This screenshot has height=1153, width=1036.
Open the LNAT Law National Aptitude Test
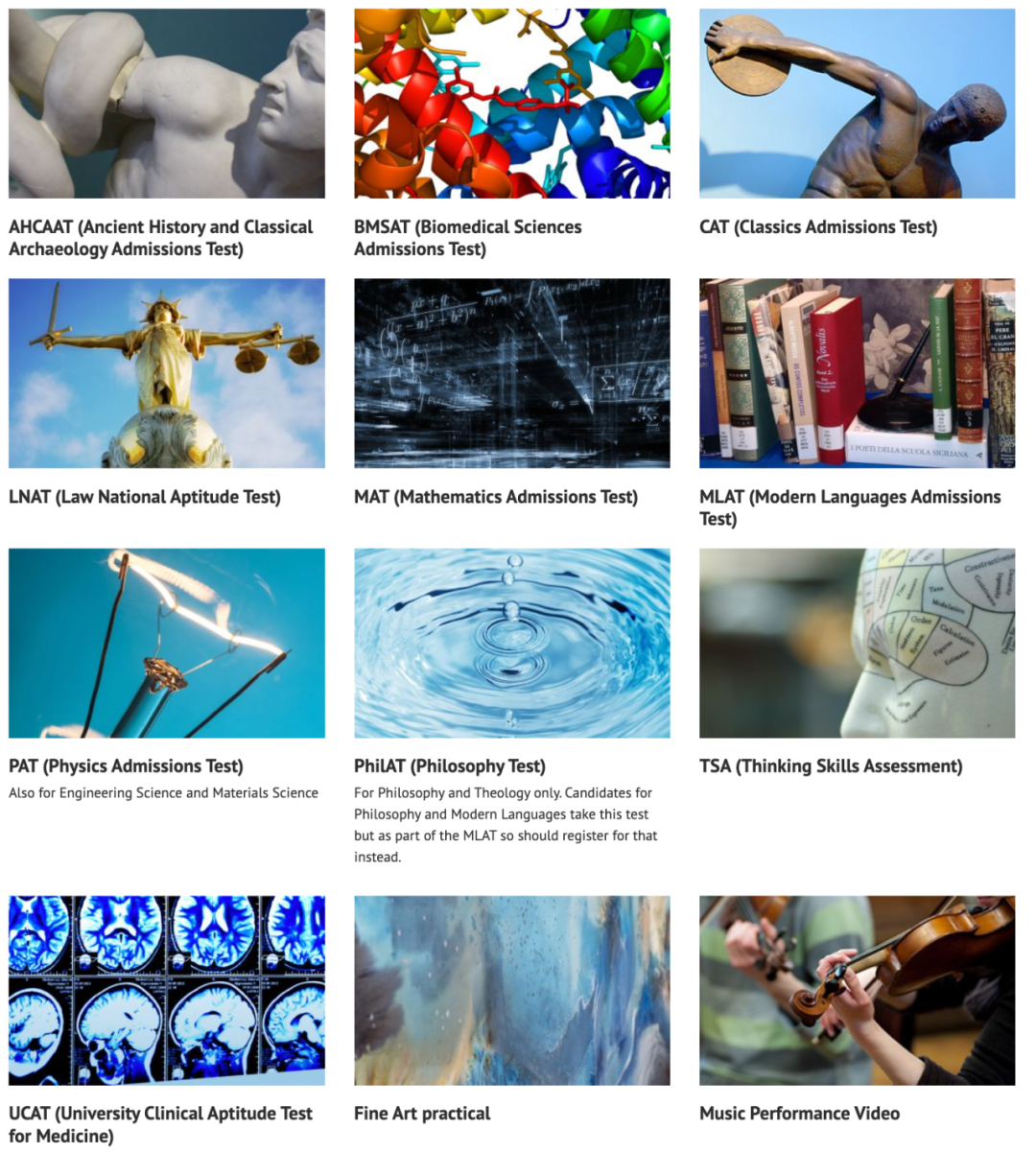click(144, 497)
